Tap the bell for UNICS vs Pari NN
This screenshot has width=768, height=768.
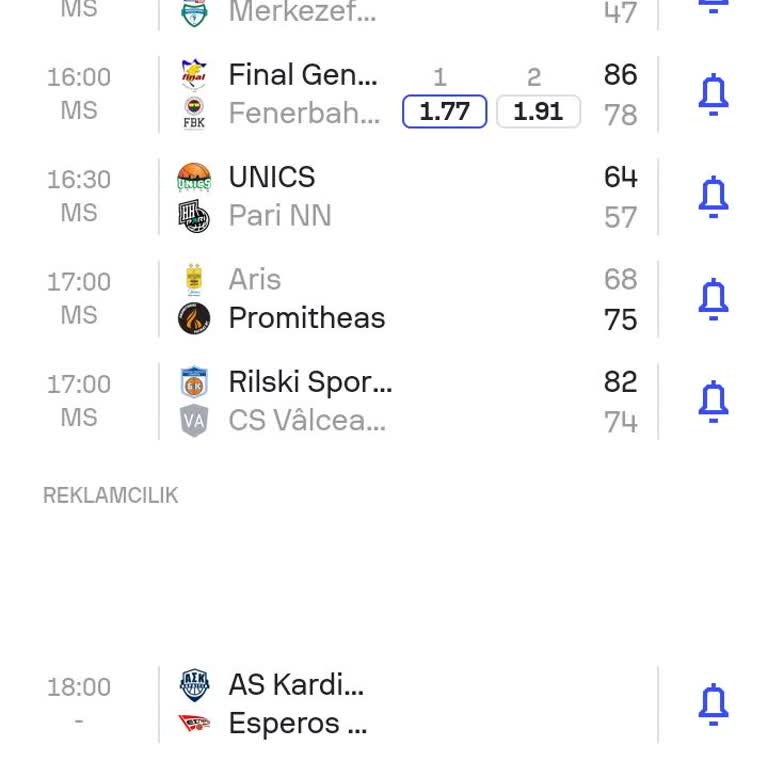713,196
